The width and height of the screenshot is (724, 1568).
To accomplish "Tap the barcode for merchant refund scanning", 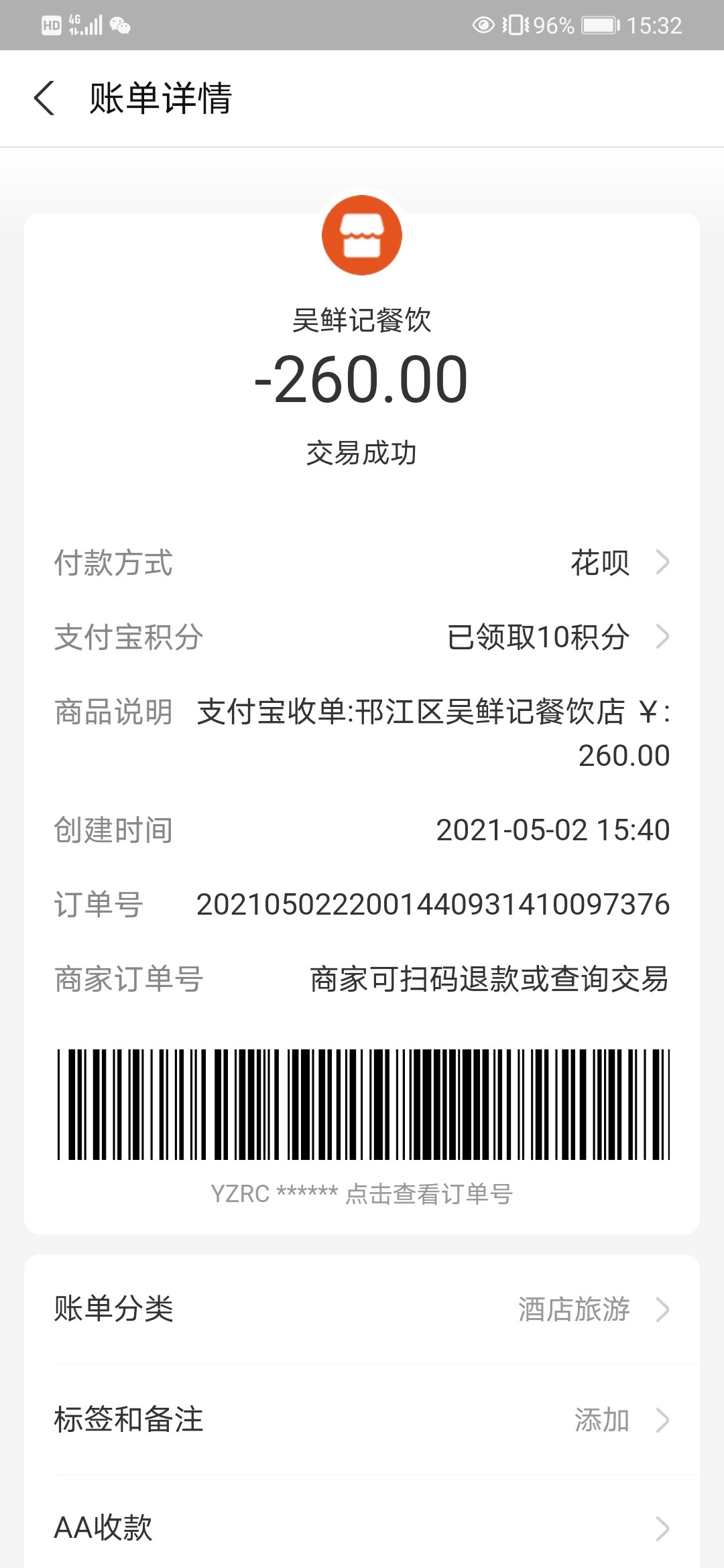I will coord(362,1099).
